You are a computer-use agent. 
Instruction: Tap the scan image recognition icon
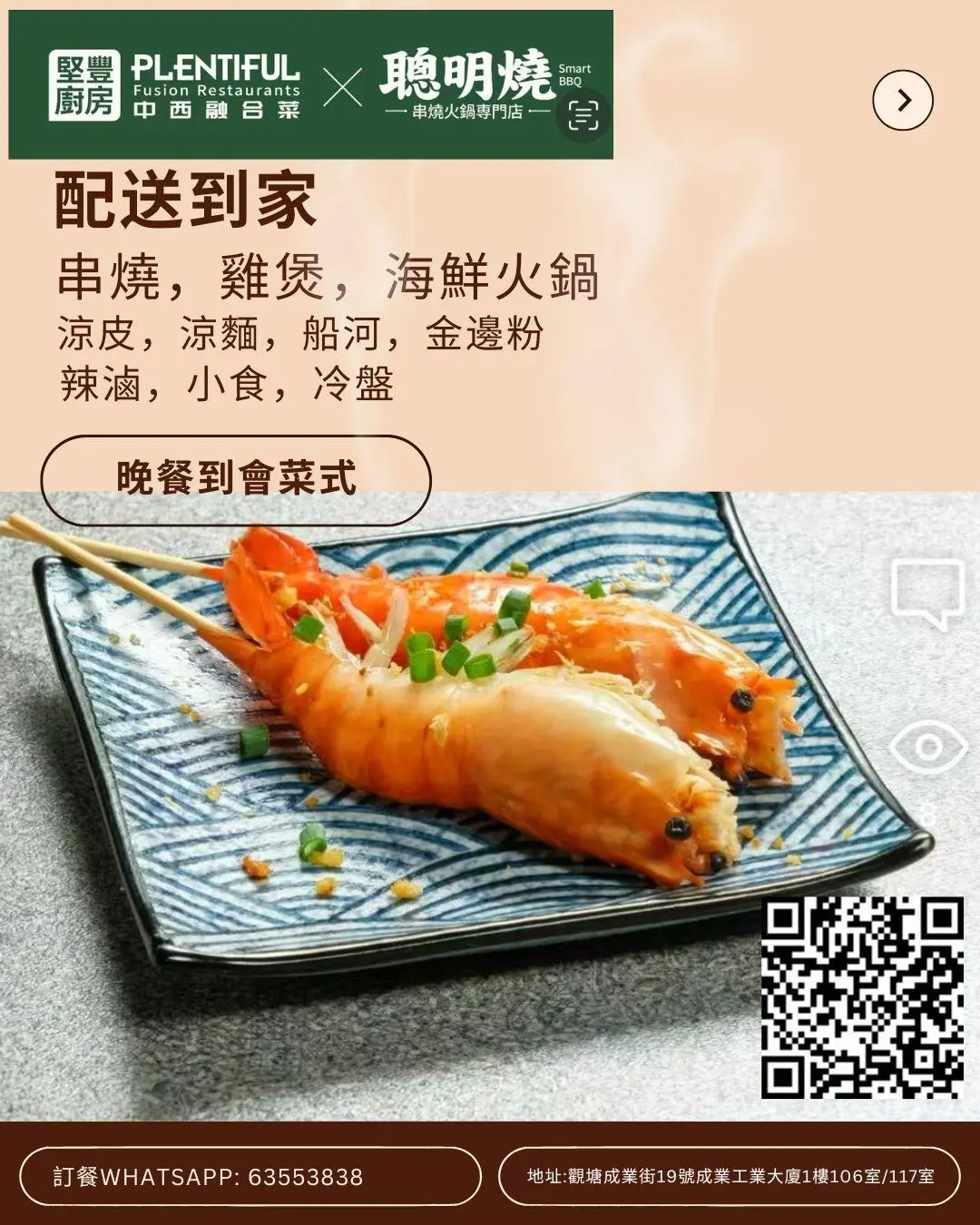coord(583,116)
